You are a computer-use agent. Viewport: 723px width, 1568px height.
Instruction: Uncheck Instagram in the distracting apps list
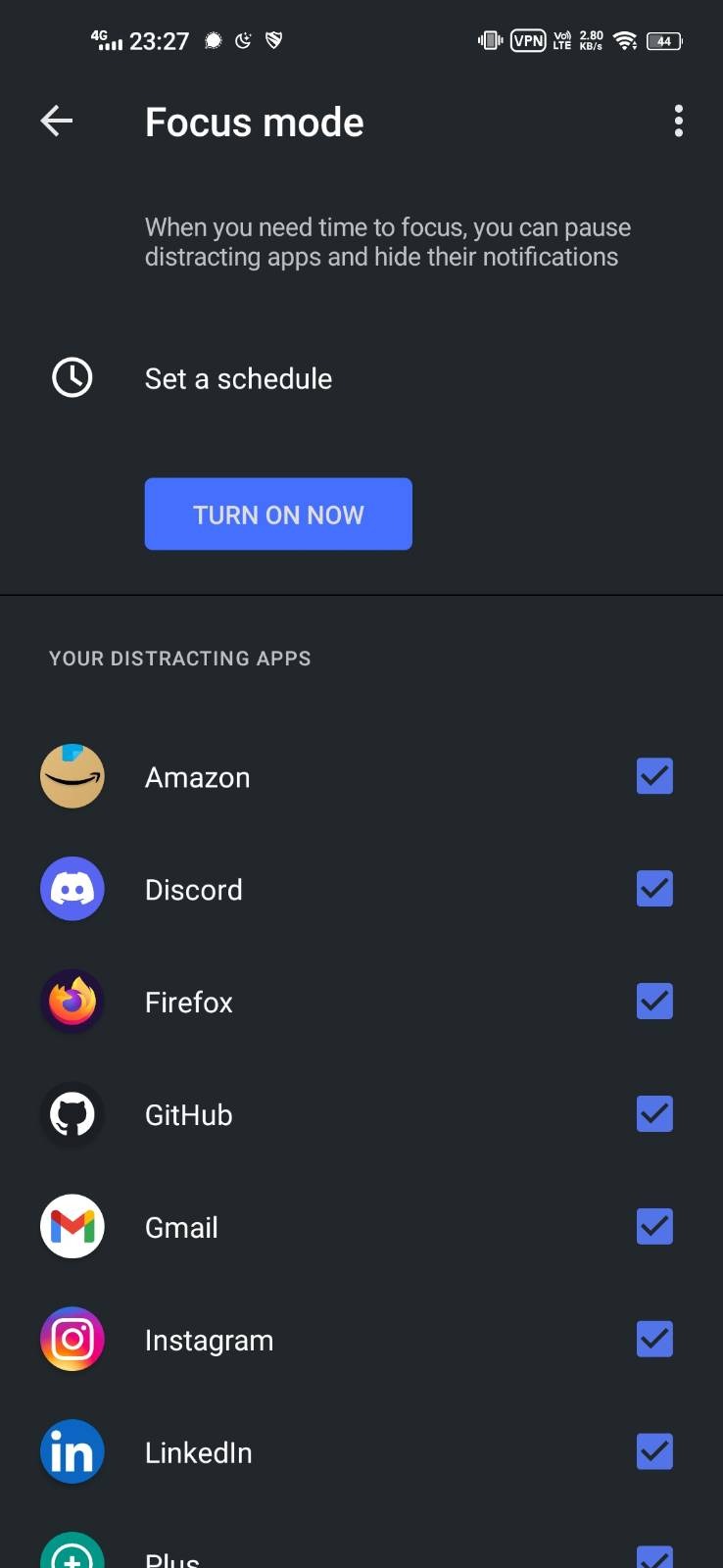click(x=653, y=1339)
